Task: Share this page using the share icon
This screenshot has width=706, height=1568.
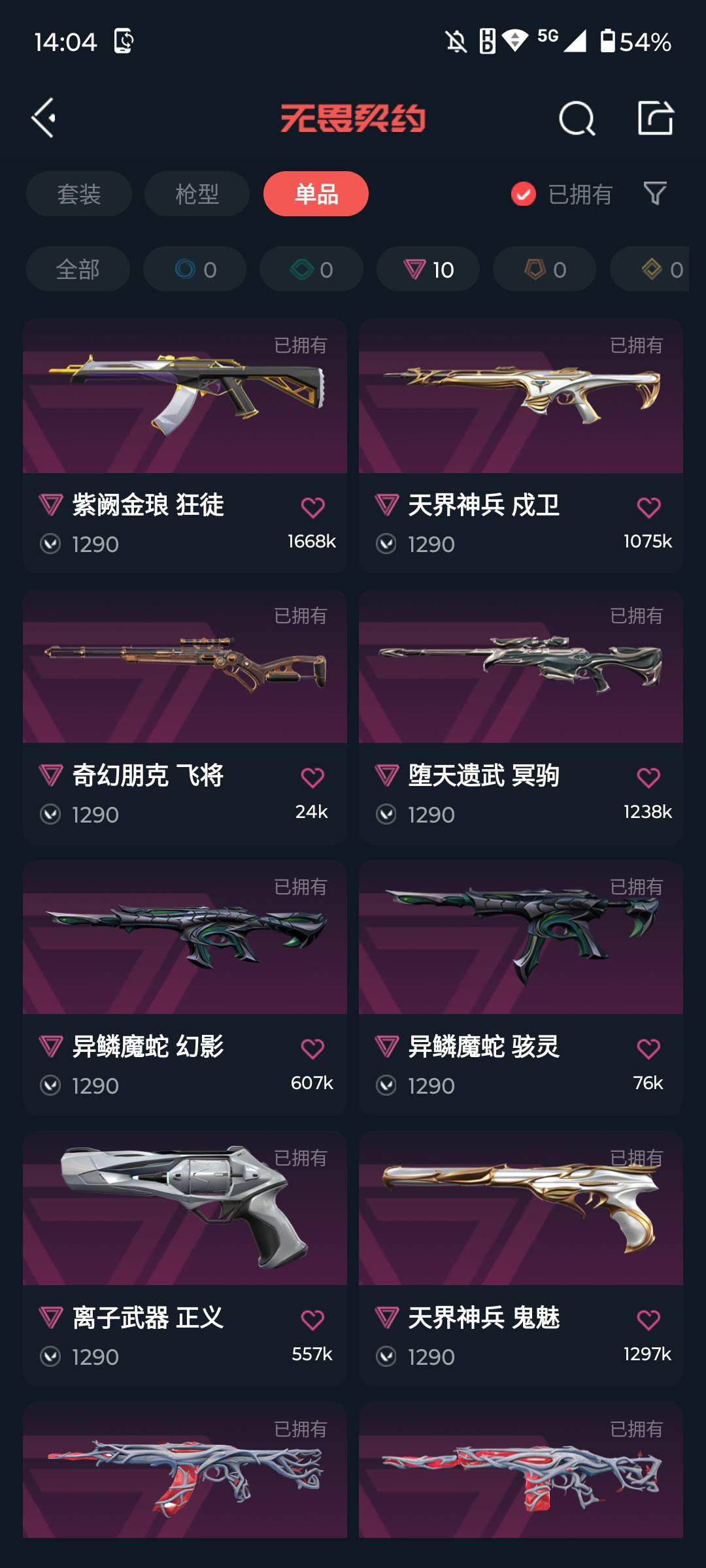Action: (x=655, y=118)
